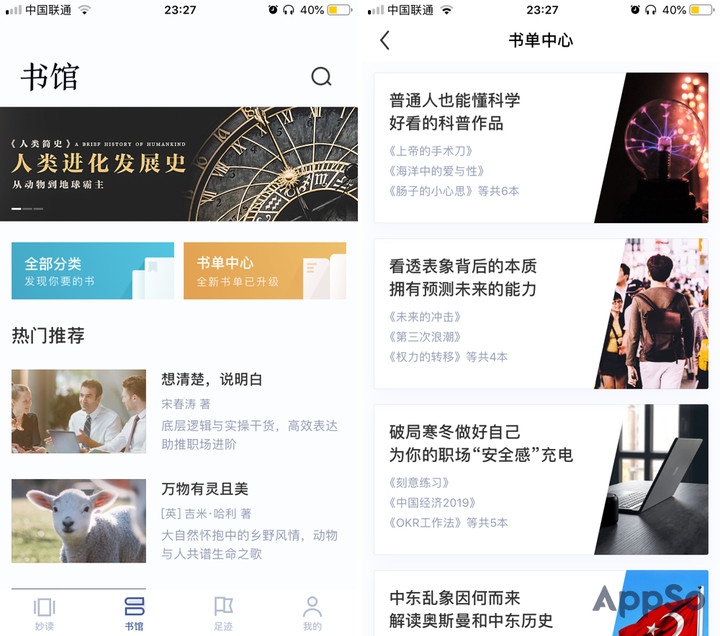The width and height of the screenshot is (720, 636).
Task: Open 职场"安全感"充电 book list
Action: [540, 479]
